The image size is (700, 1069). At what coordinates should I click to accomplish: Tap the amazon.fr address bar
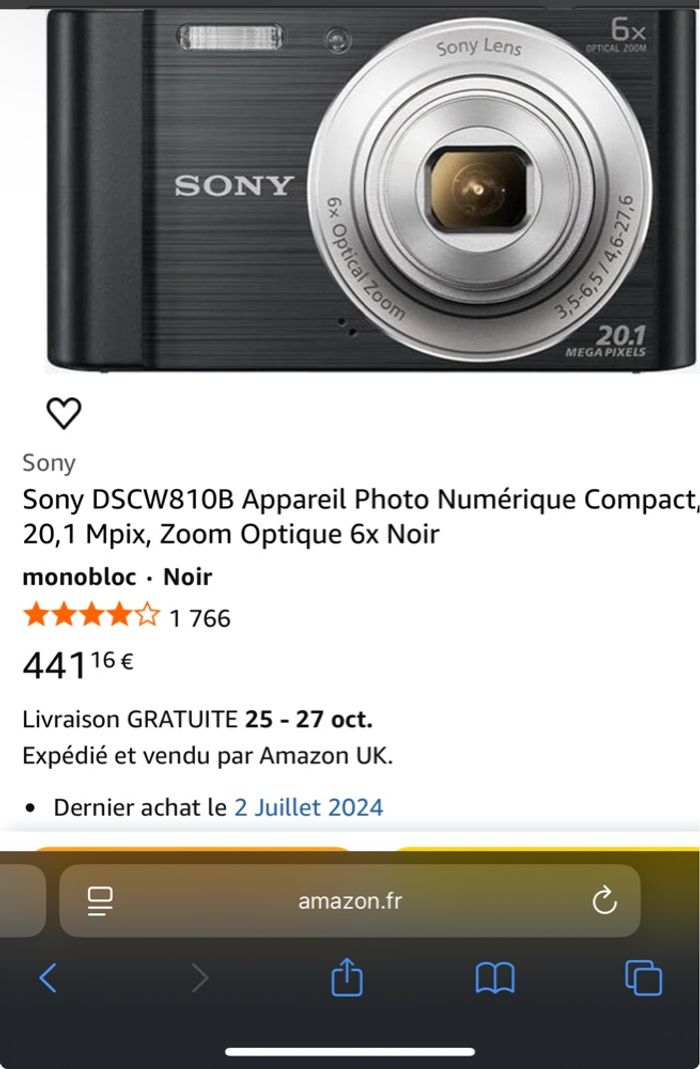tap(350, 901)
